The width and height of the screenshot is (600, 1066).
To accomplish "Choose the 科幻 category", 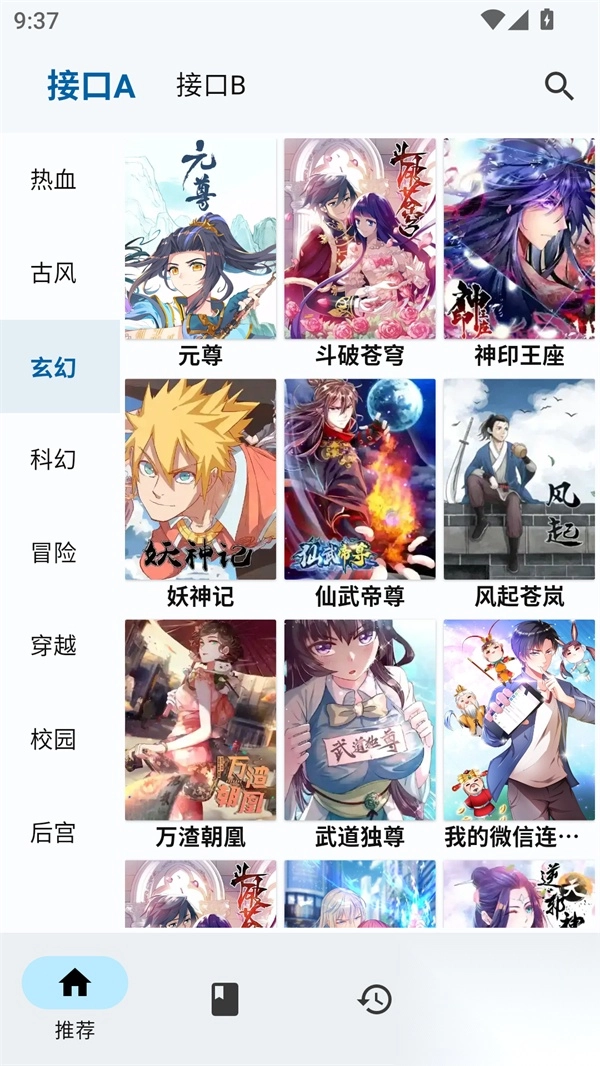I will point(54,460).
